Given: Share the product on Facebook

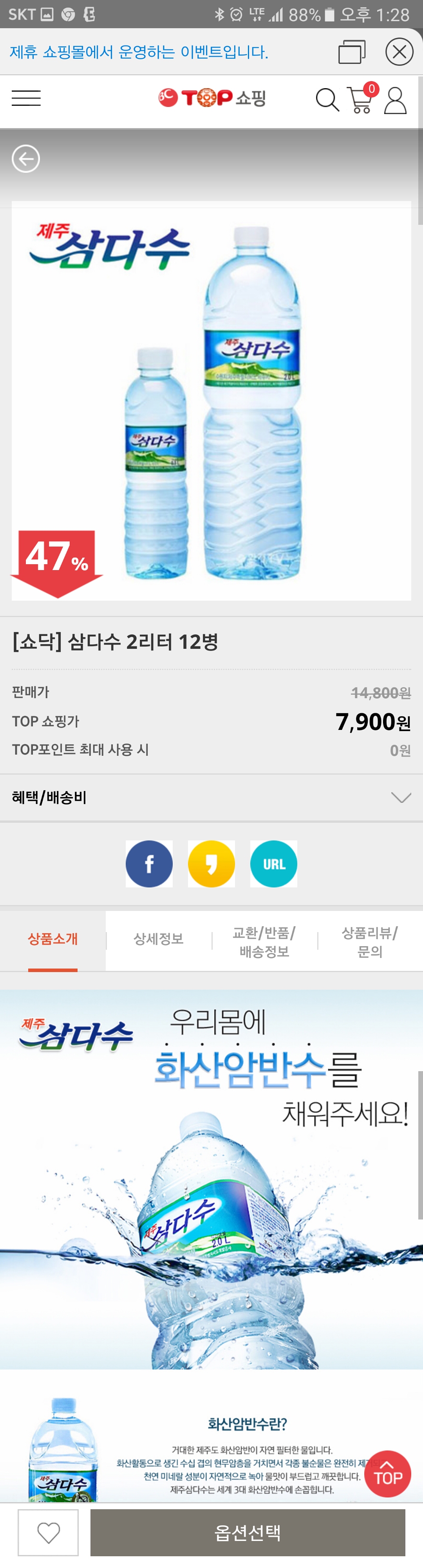Looking at the screenshot, I should pos(149,864).
